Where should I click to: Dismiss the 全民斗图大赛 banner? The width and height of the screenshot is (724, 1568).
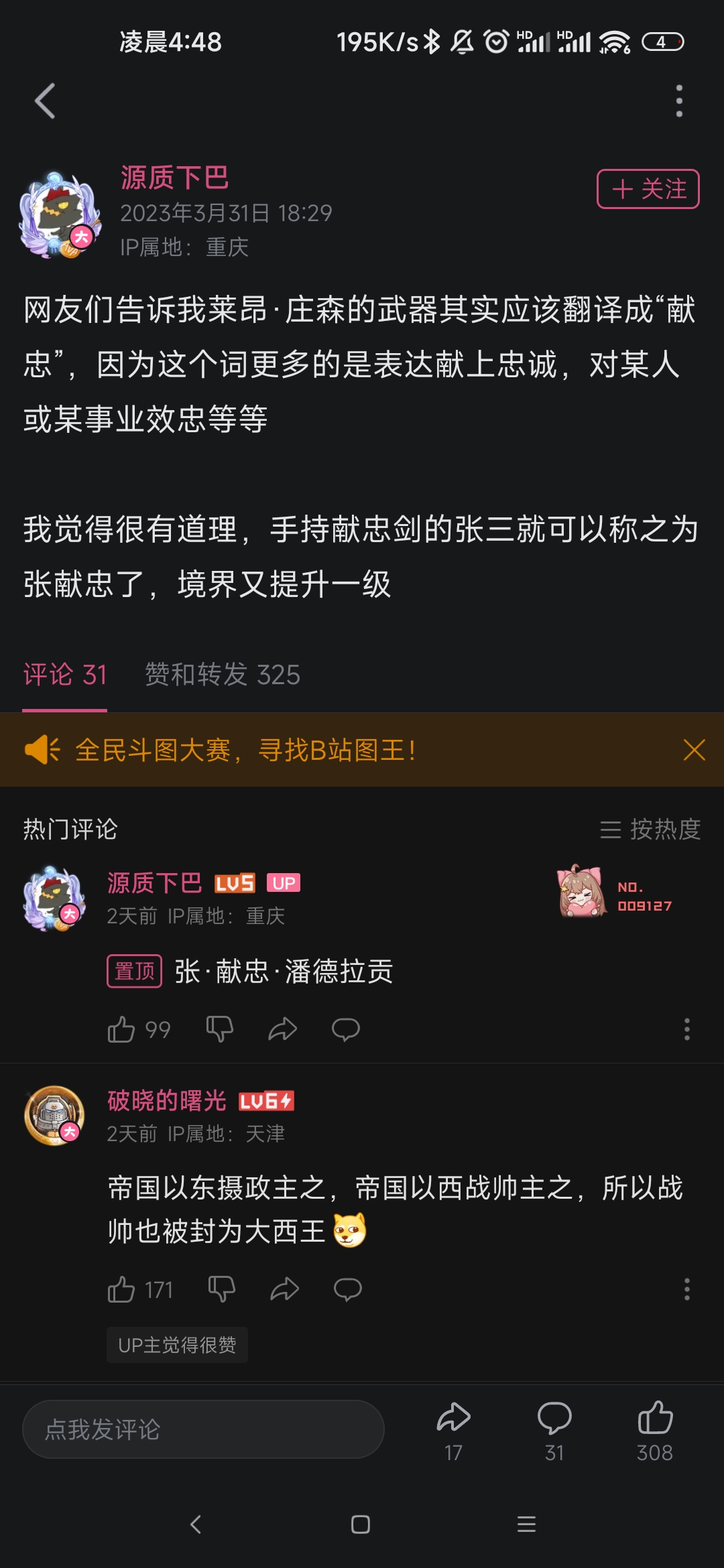click(694, 750)
